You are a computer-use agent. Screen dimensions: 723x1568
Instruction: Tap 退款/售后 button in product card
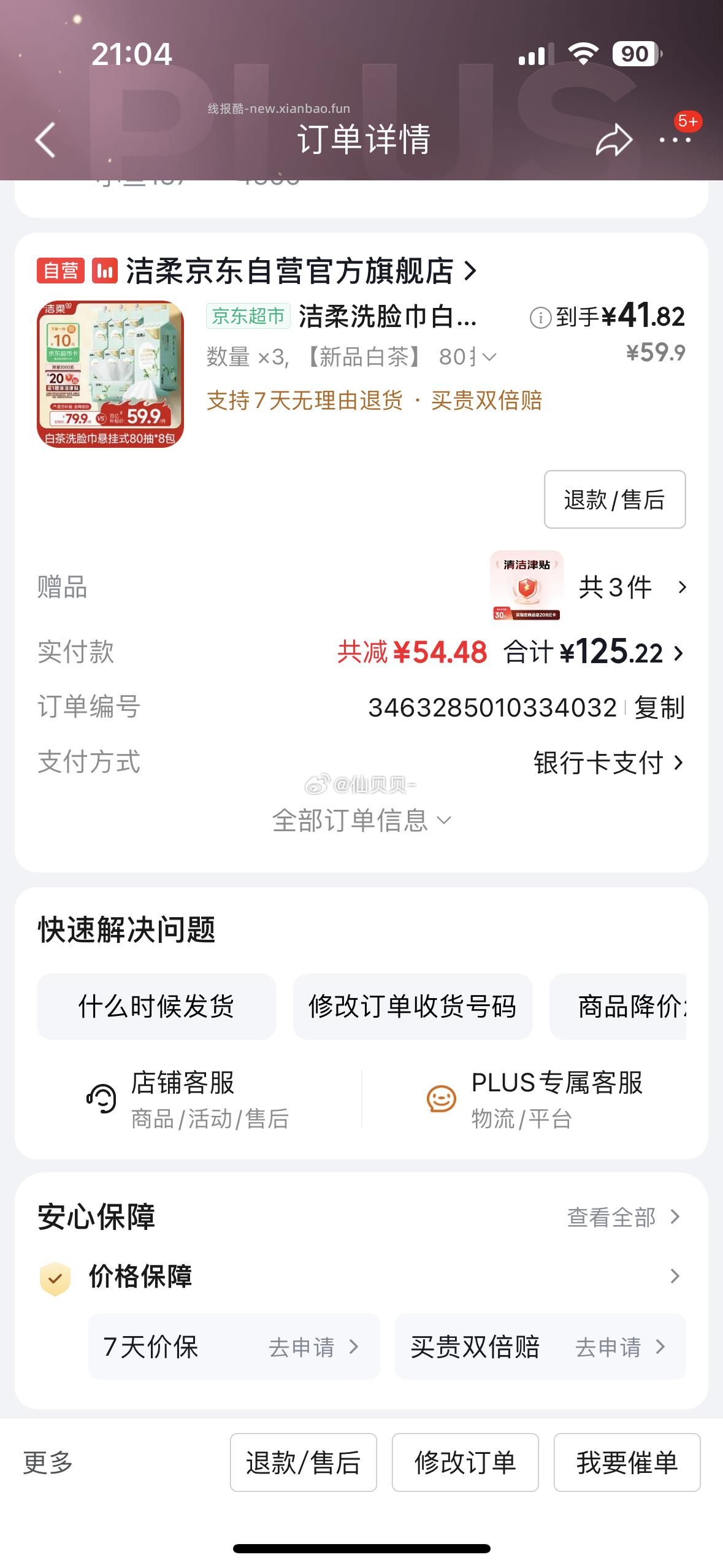click(614, 499)
